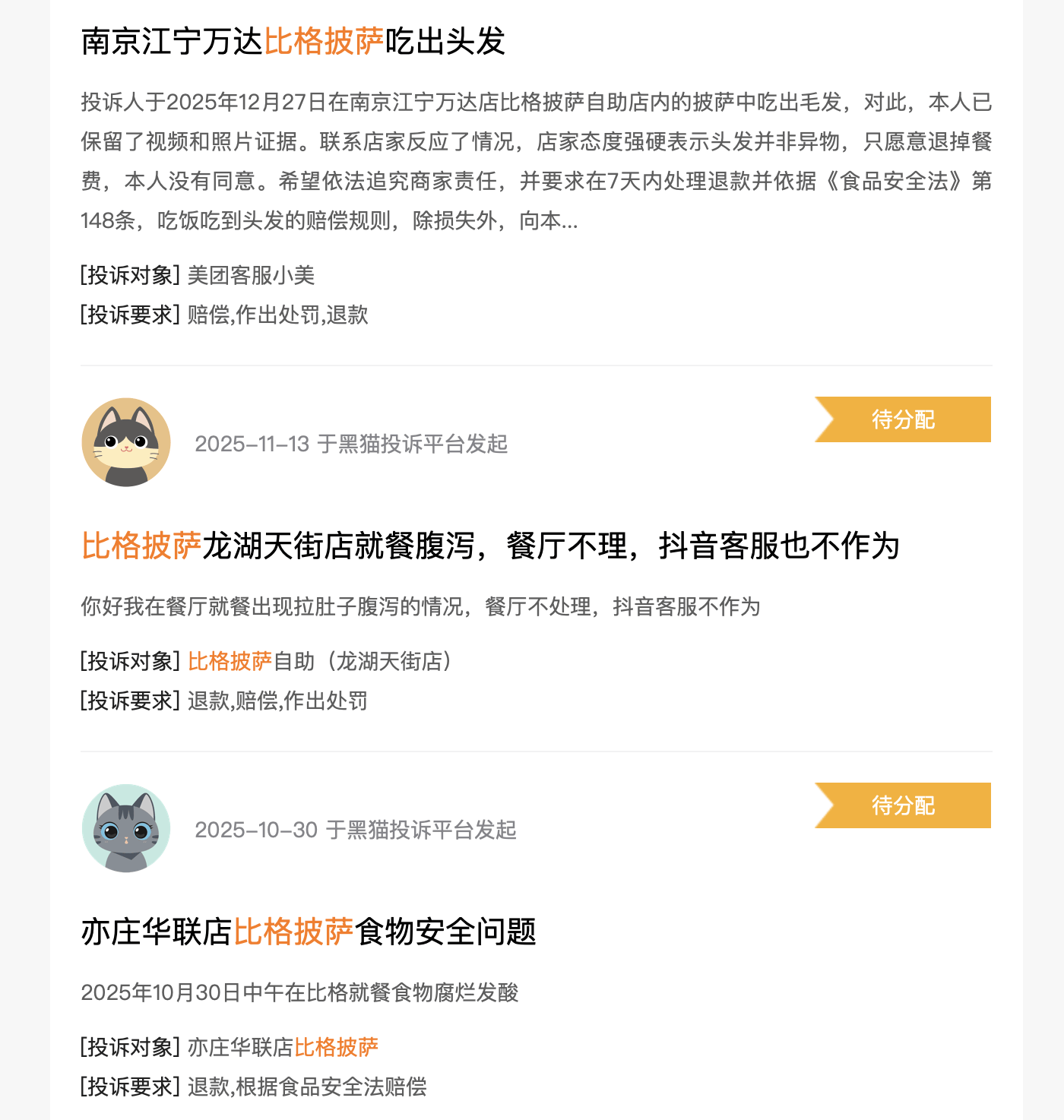Open complaint 亦庄华联店比格披萨食物安全问题
Viewport: 1064px width, 1120px height.
pyautogui.click(x=309, y=932)
